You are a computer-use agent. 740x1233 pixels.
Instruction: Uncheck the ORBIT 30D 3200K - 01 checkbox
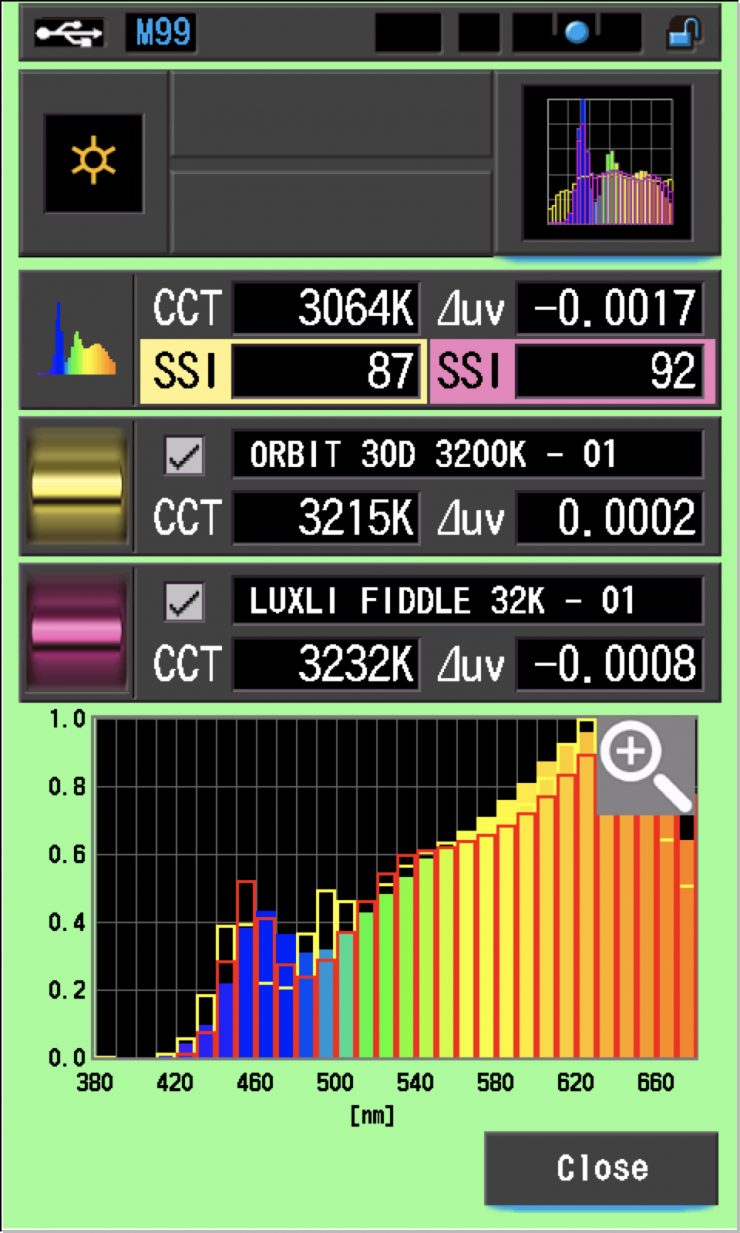[184, 456]
